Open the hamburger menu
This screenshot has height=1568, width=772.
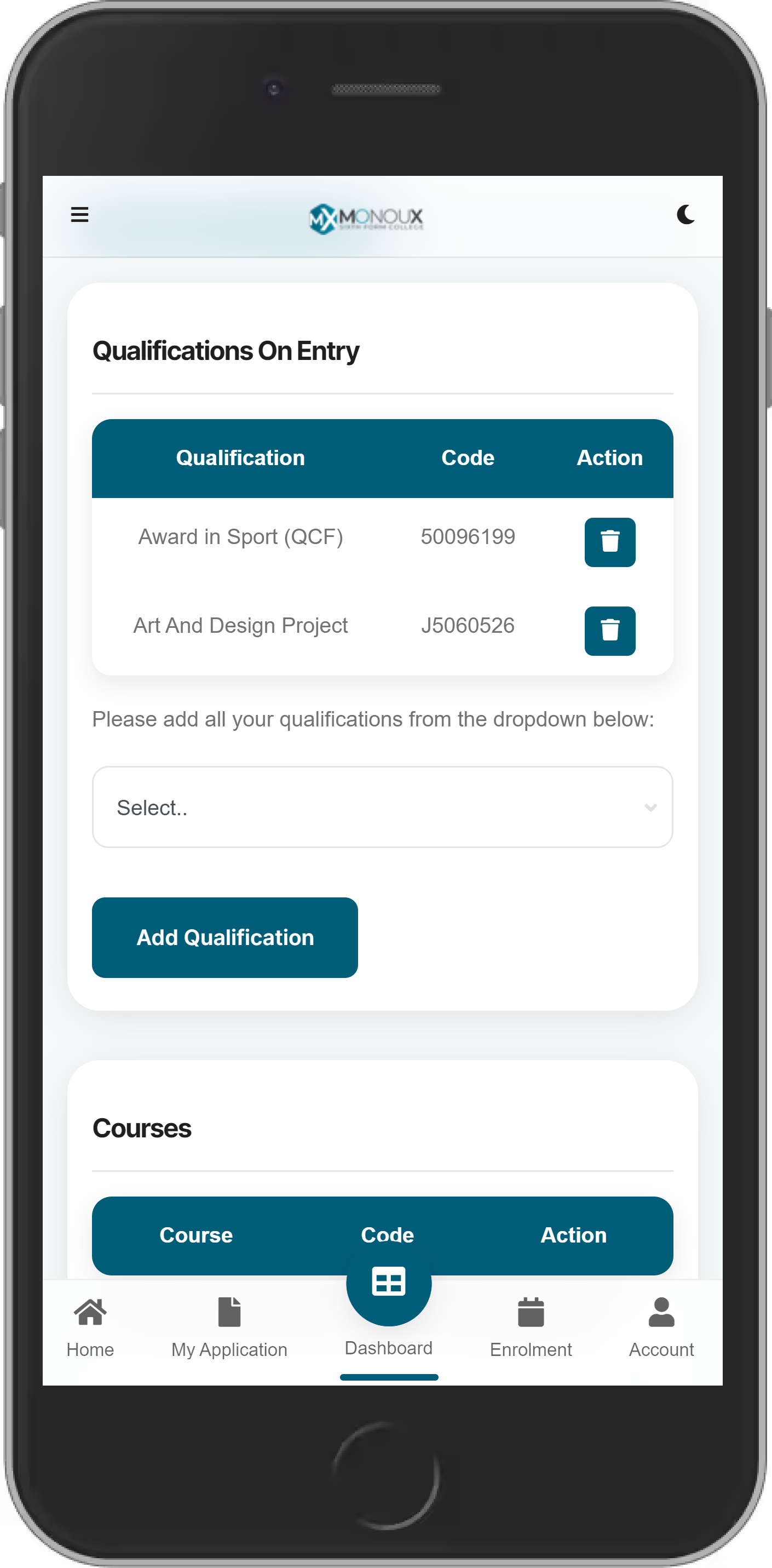click(x=80, y=214)
